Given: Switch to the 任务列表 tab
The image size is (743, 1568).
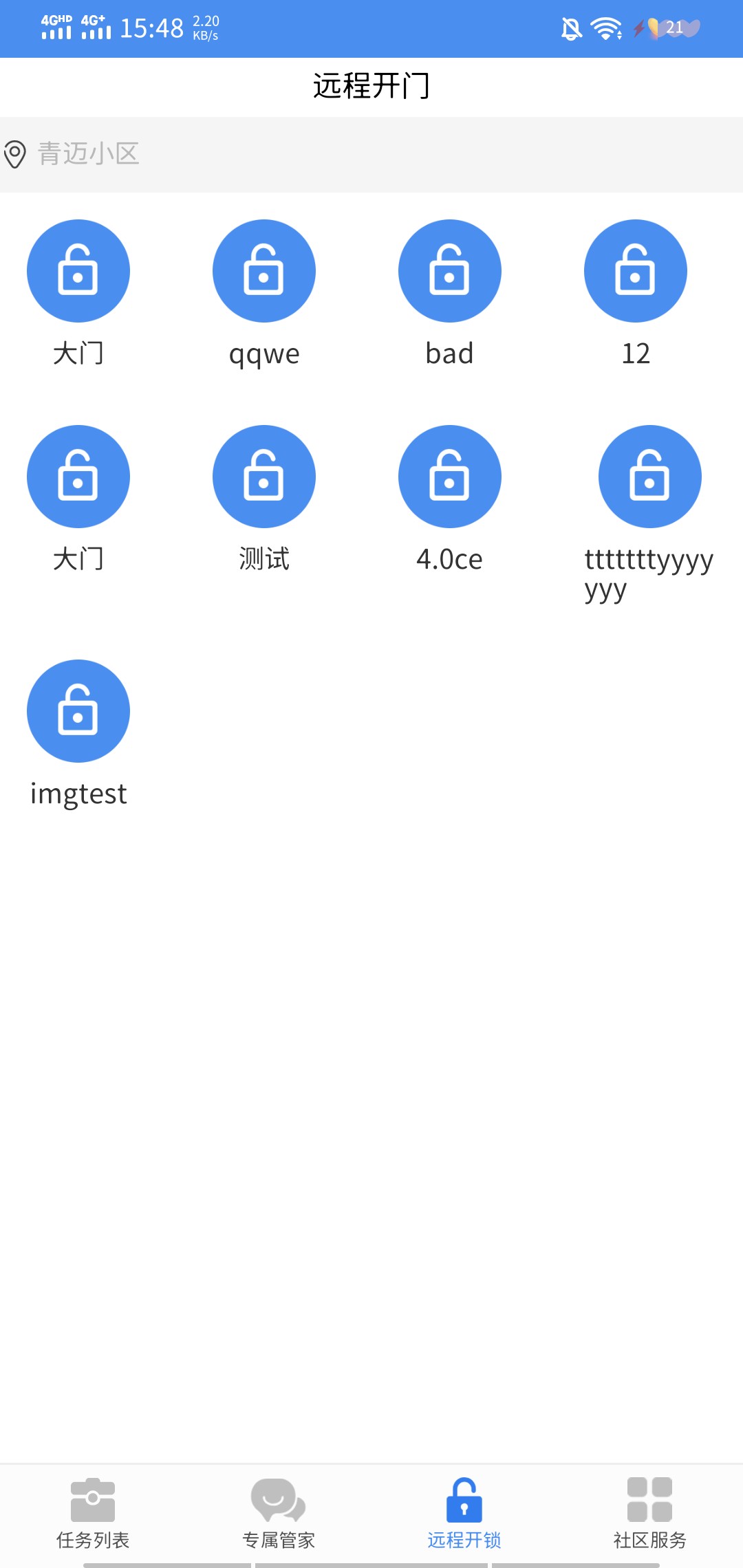Looking at the screenshot, I should pos(93,1513).
